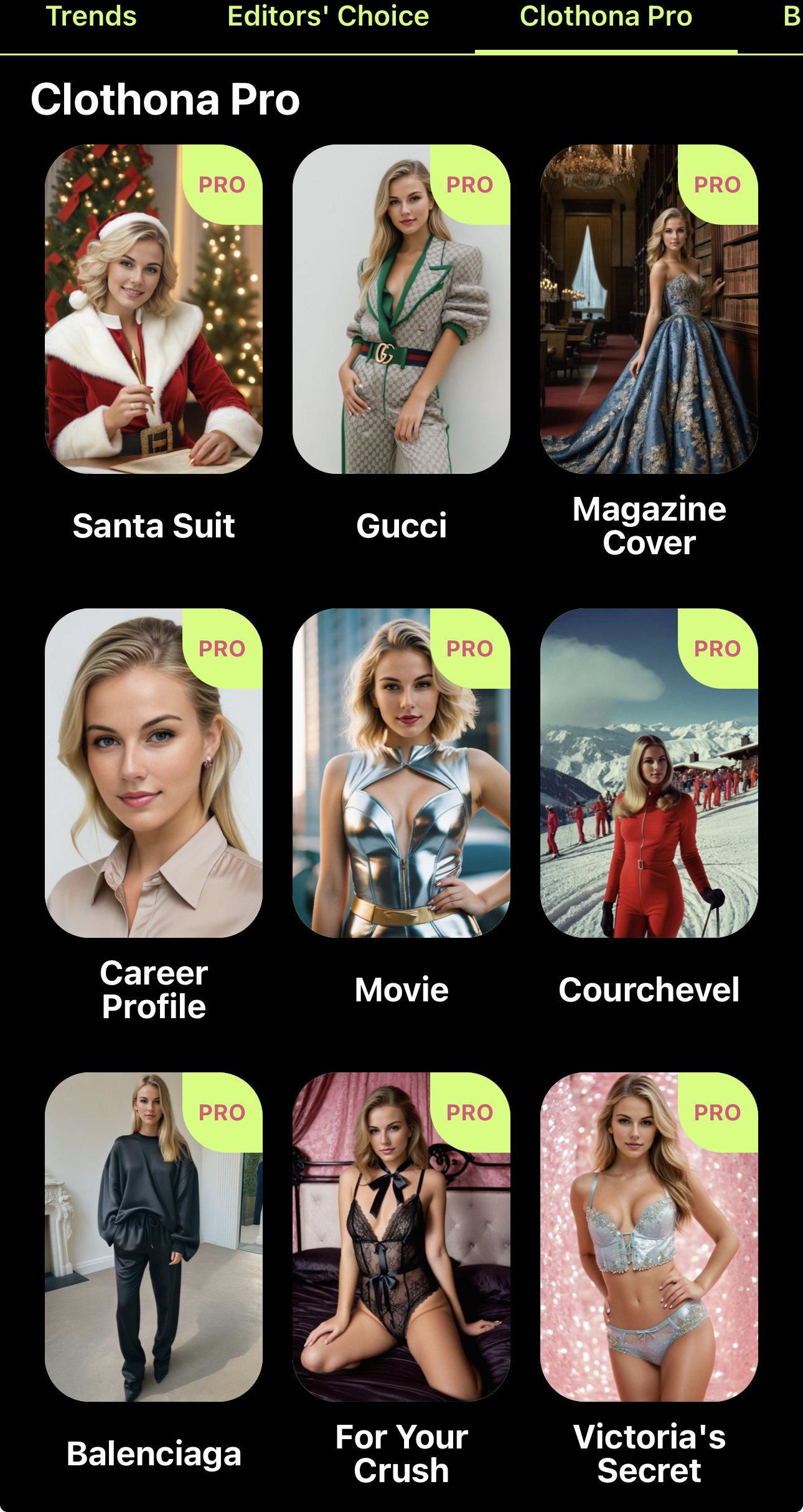
Task: Tap the PRO badge on Victoria's Secret thumbnail
Action: point(716,1113)
